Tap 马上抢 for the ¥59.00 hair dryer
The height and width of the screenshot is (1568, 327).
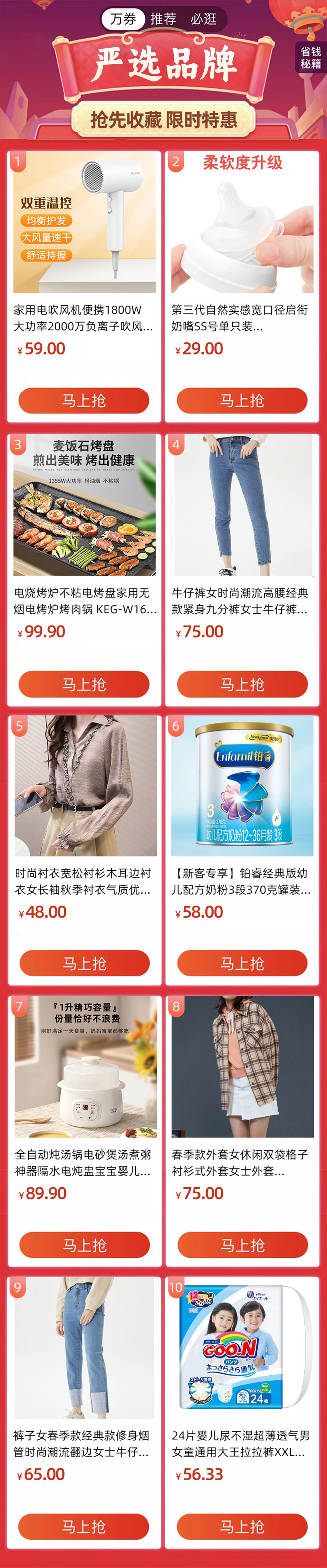[84, 400]
